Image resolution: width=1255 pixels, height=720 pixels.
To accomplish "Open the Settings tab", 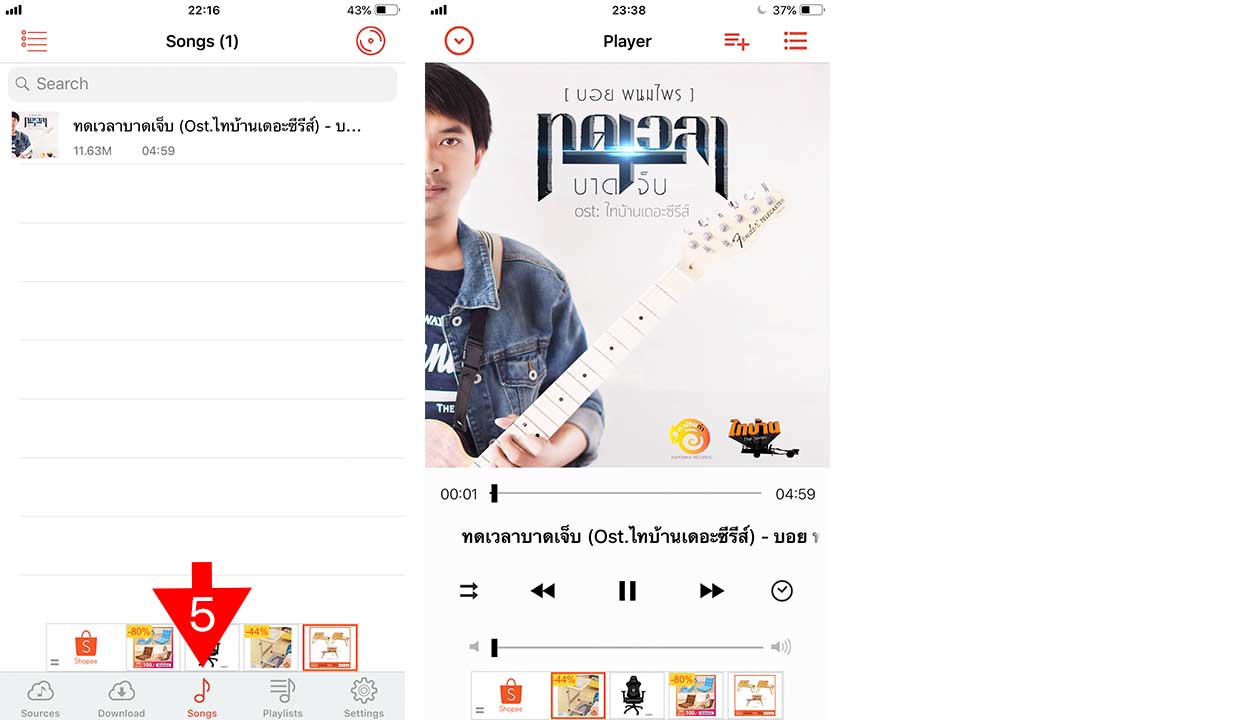I will pos(363,697).
